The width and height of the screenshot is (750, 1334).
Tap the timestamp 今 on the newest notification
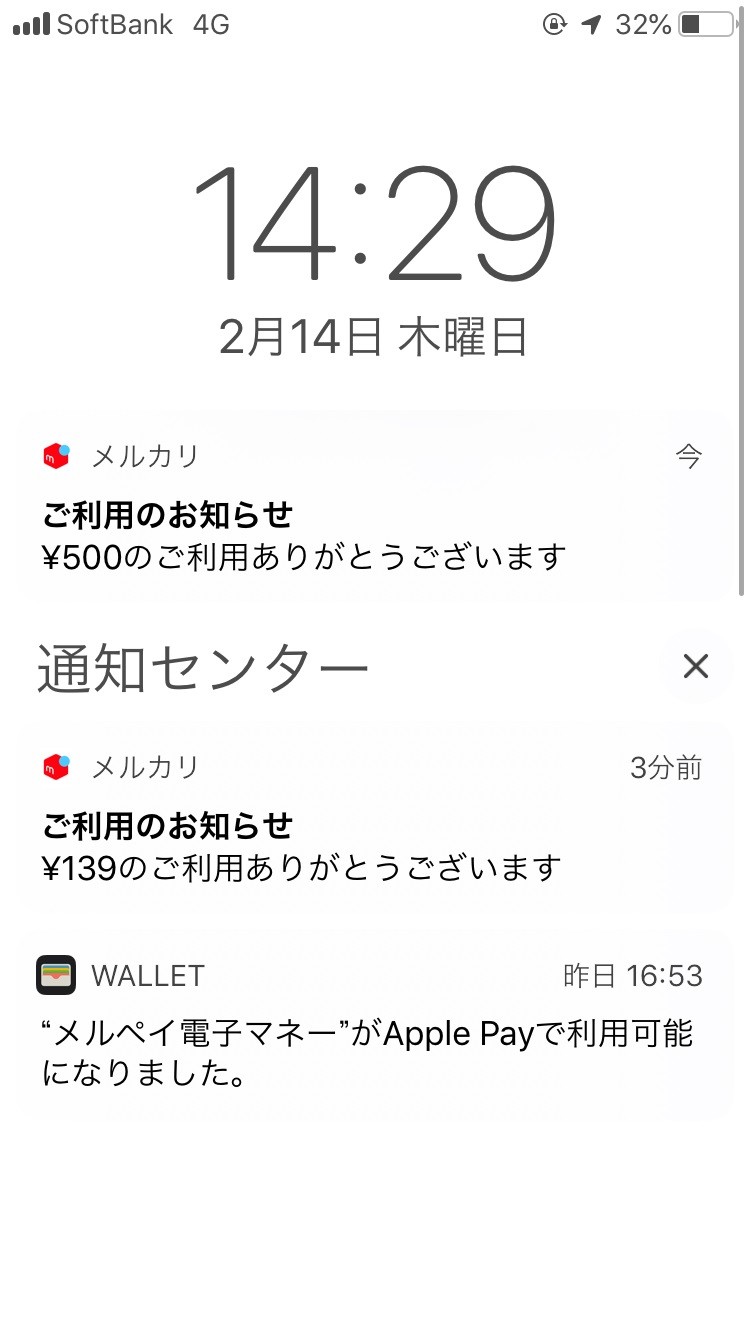690,455
